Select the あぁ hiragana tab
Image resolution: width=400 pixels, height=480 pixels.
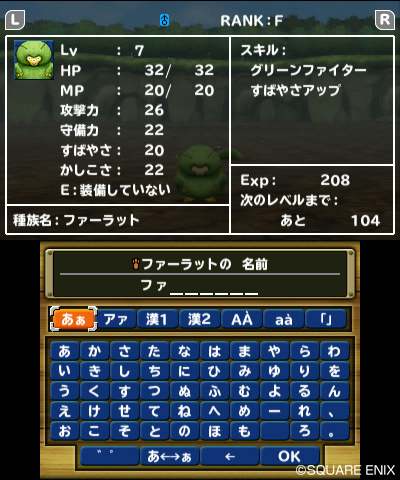click(73, 319)
